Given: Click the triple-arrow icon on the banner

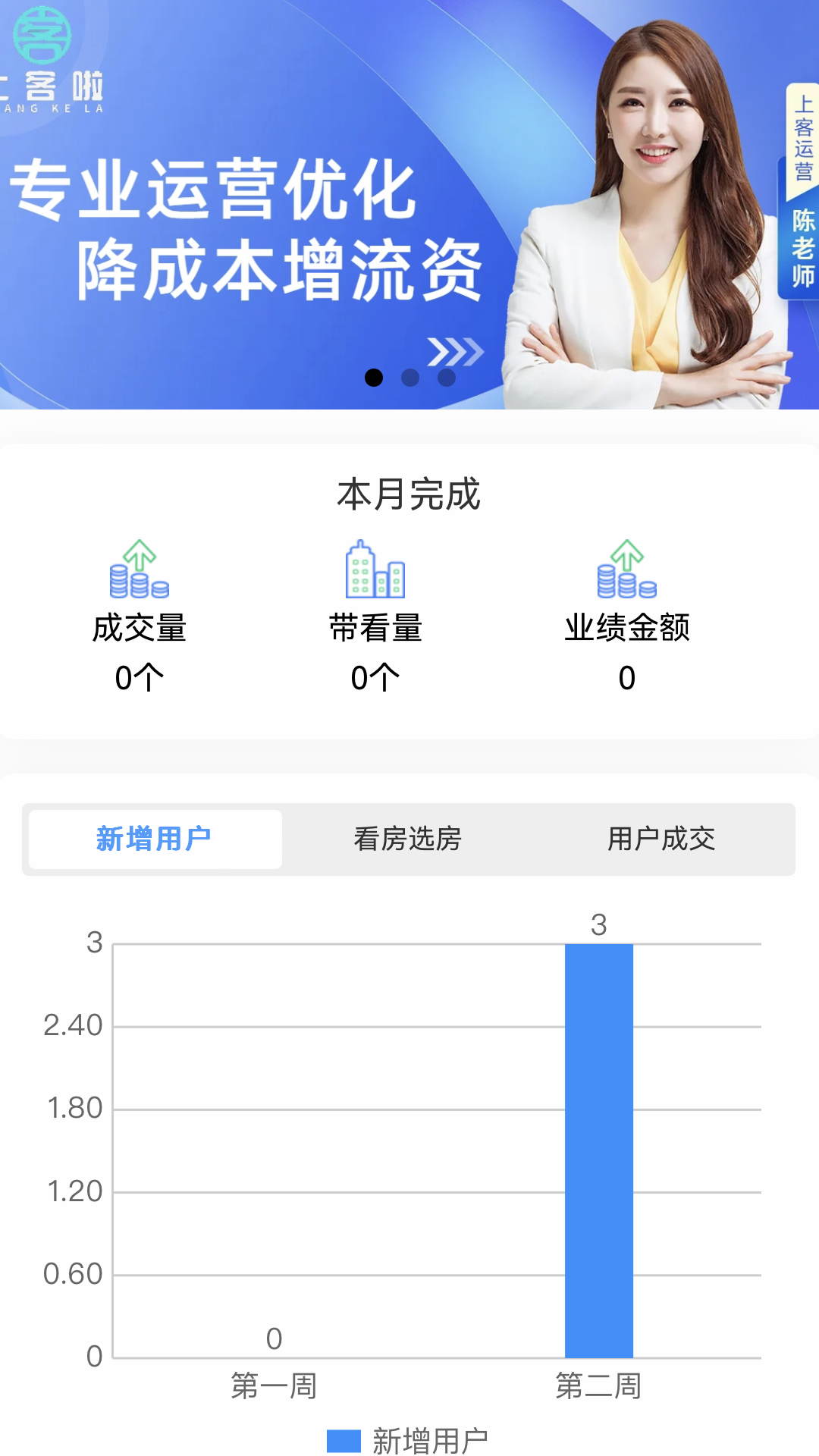Looking at the screenshot, I should pos(455,350).
